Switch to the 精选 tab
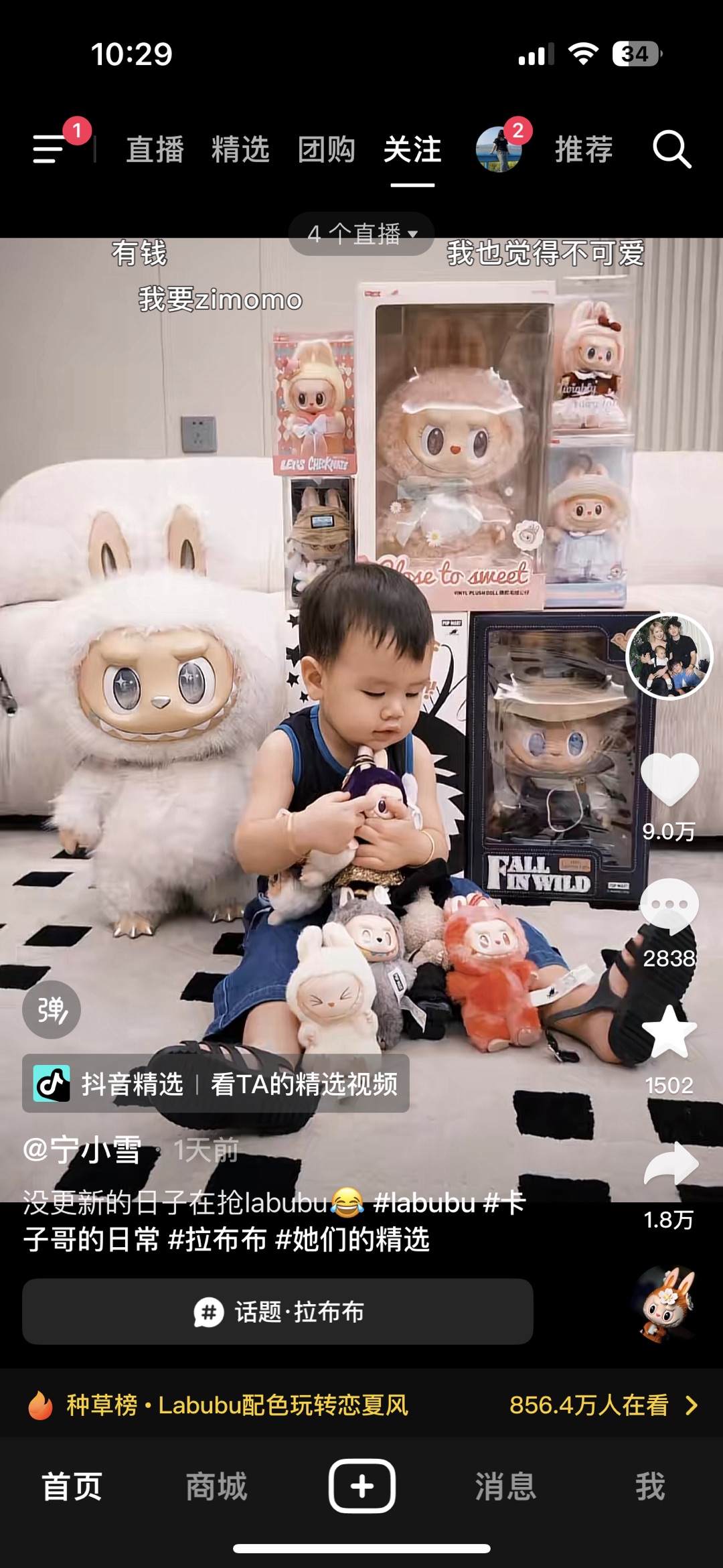 pos(240,149)
